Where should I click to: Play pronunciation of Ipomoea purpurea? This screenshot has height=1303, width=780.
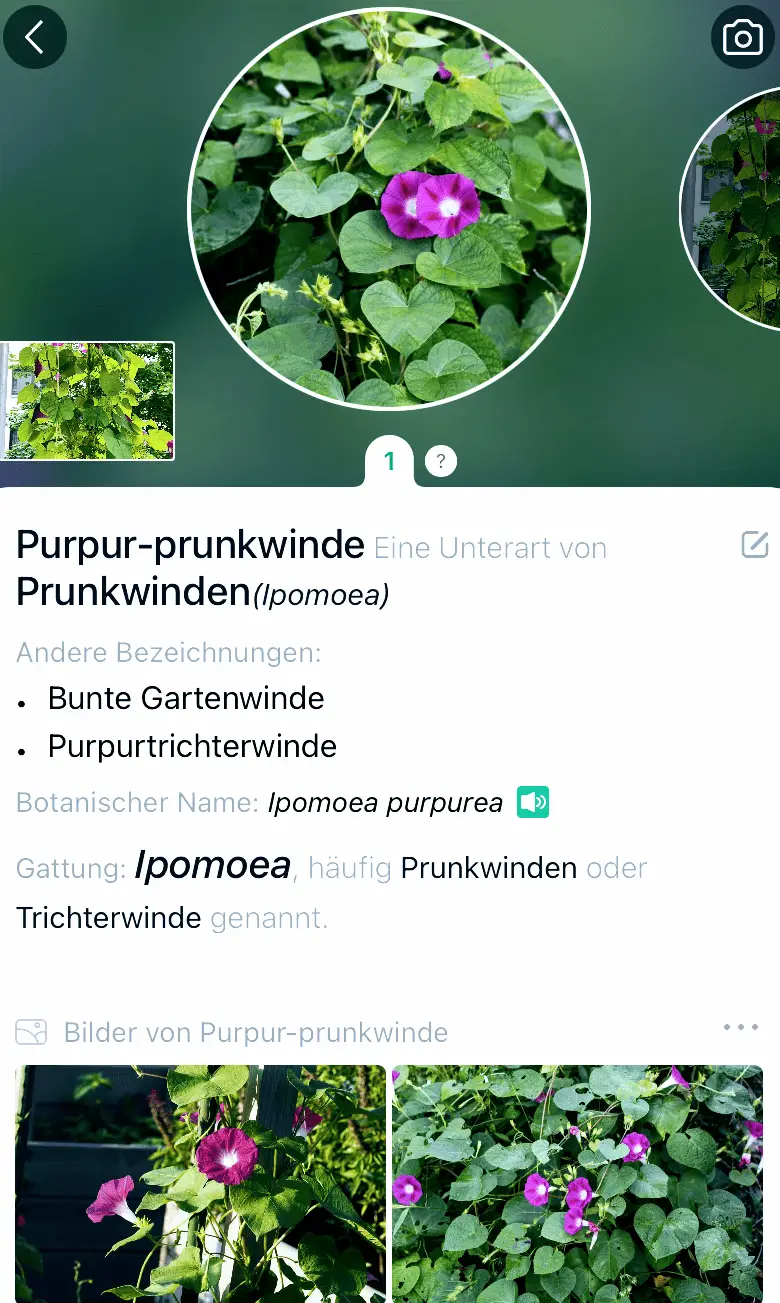tap(533, 802)
